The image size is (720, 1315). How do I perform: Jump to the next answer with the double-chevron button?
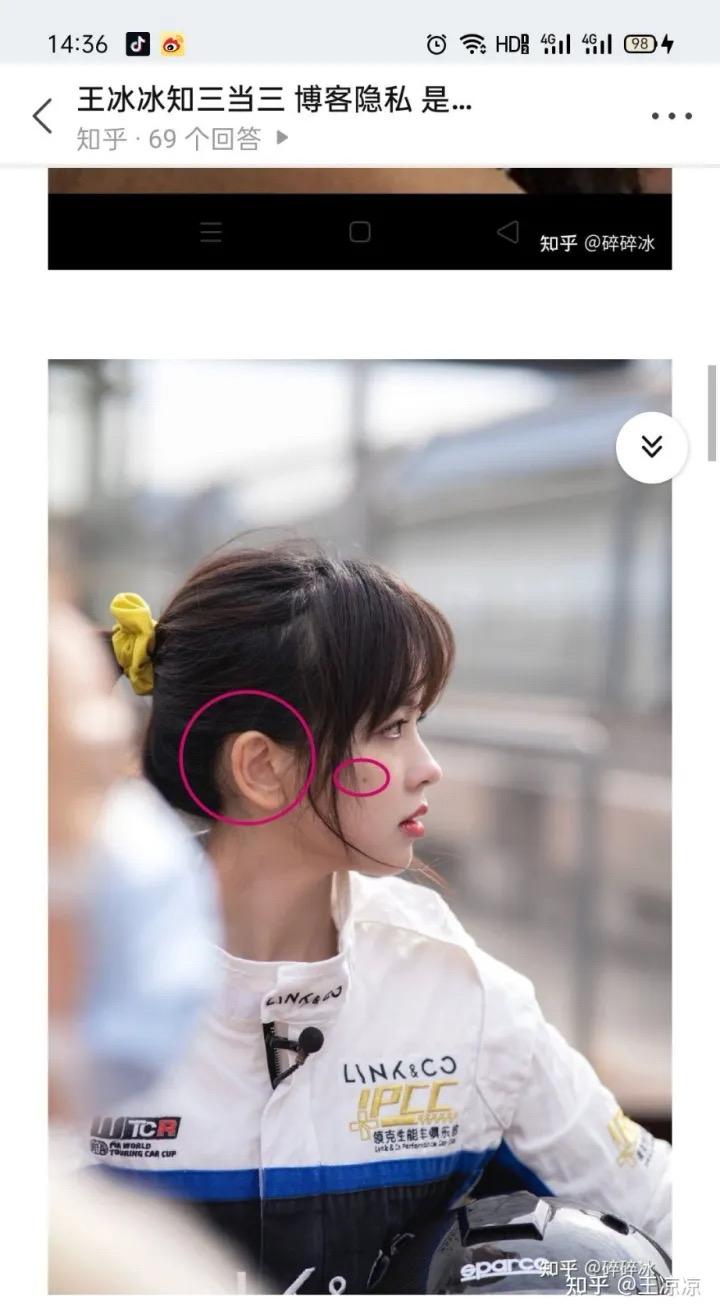651,447
